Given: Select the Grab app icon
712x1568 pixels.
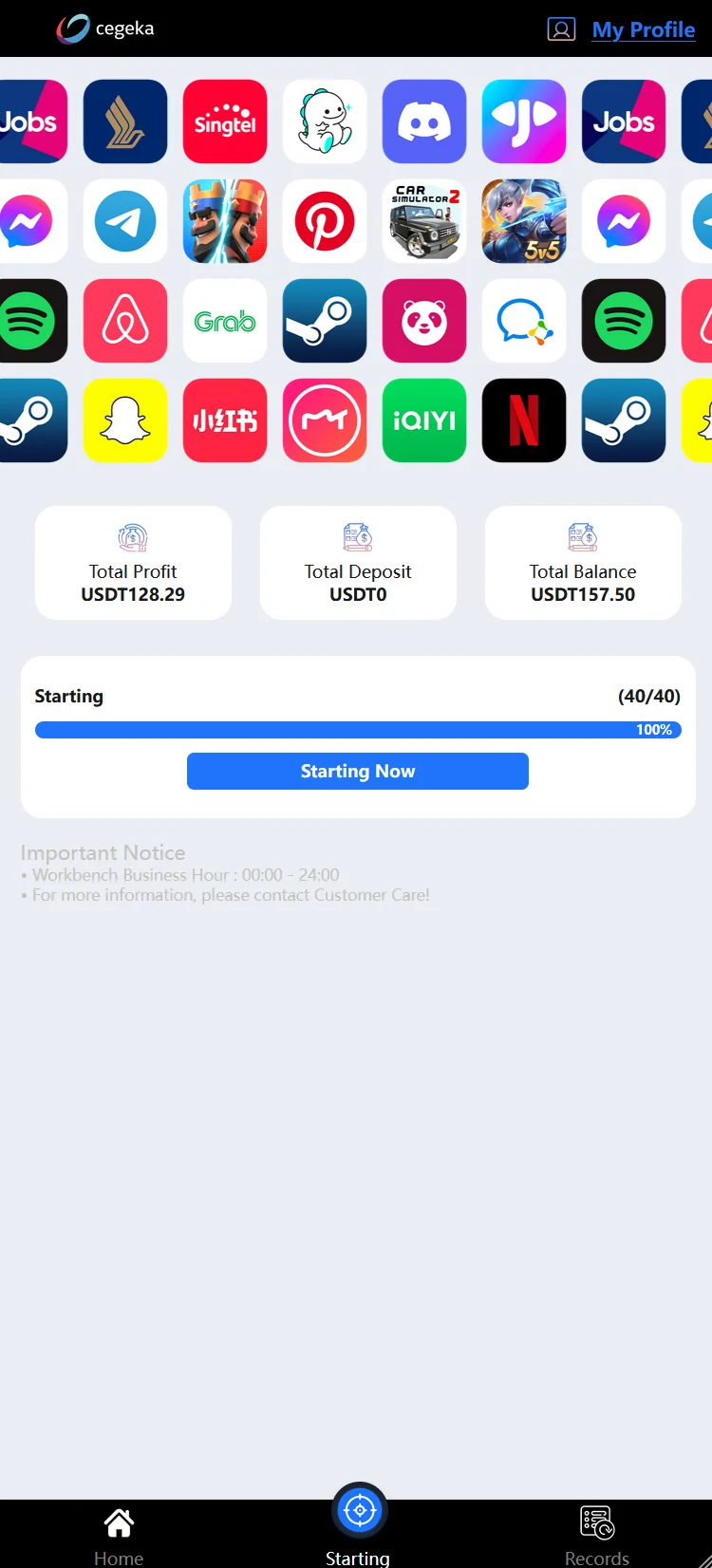Looking at the screenshot, I should (x=225, y=321).
